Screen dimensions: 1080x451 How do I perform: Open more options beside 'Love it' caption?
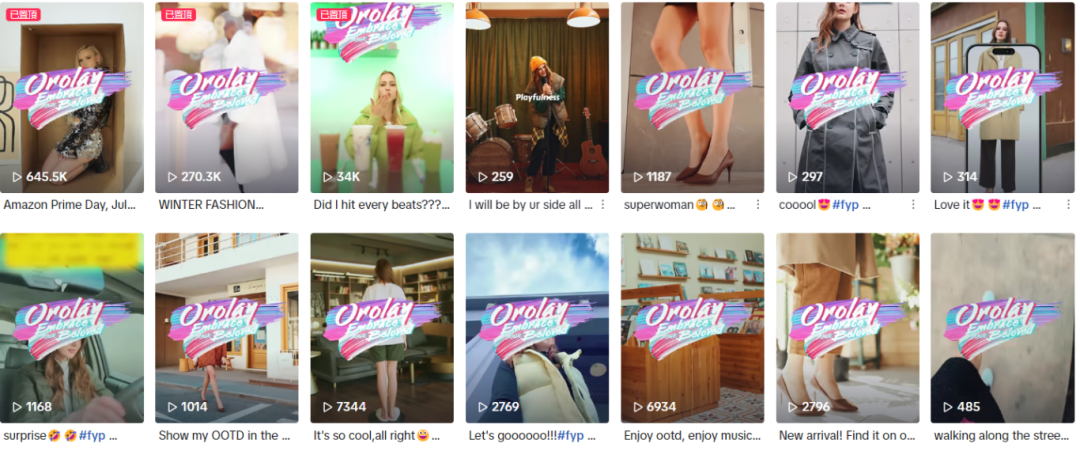tap(1067, 205)
